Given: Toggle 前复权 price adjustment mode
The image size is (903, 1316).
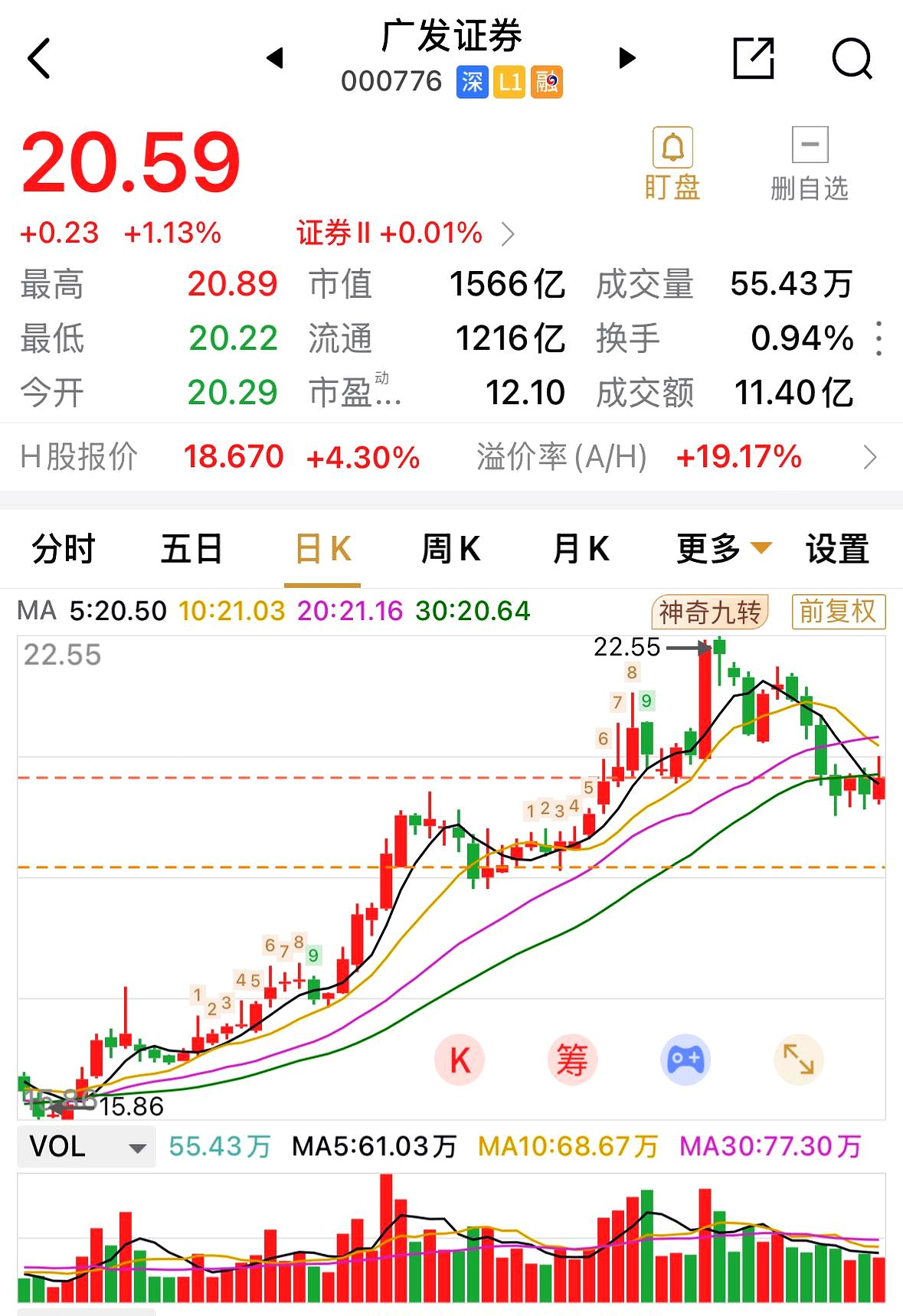Looking at the screenshot, I should 837,611.
